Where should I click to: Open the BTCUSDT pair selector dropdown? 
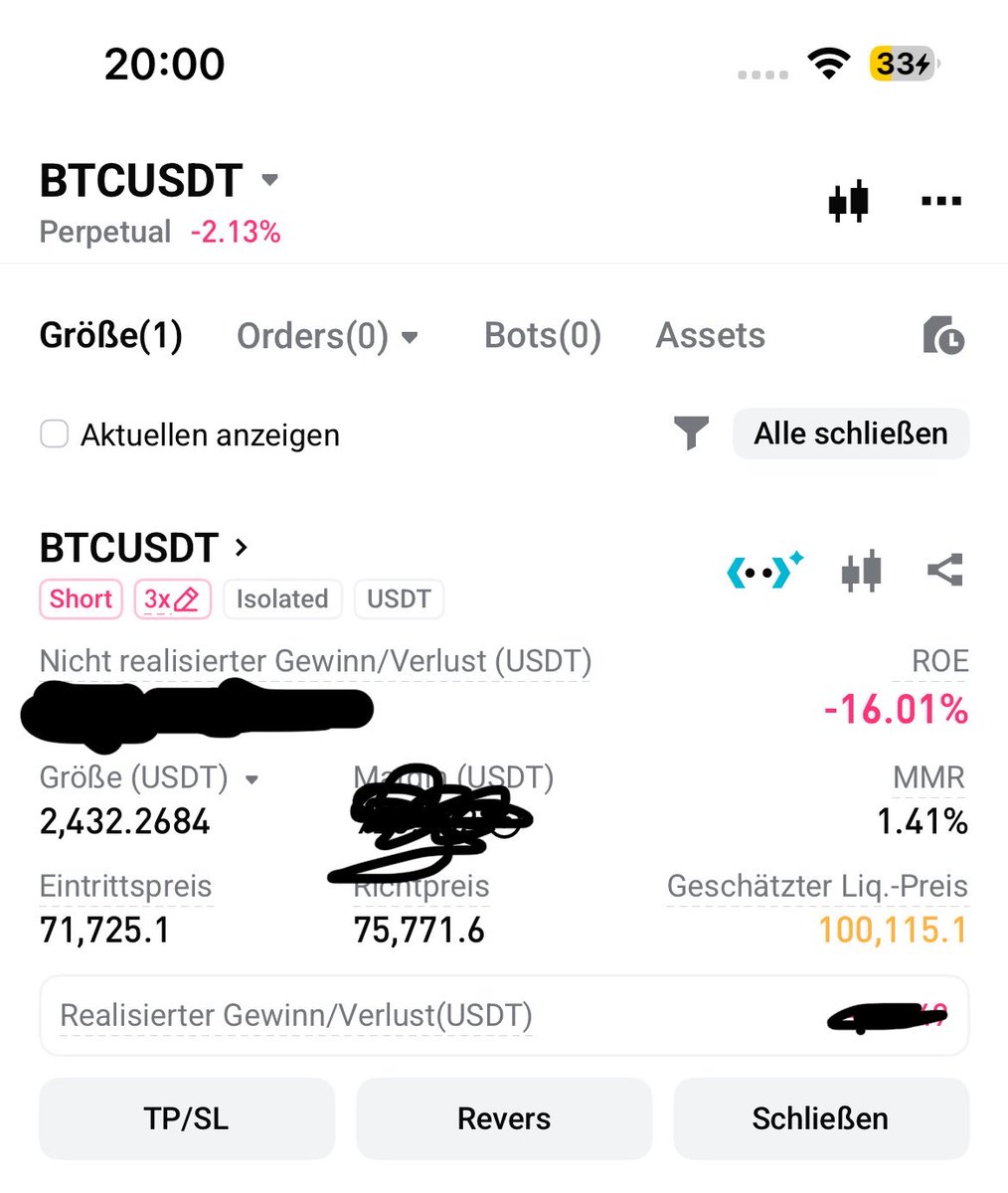pyautogui.click(x=268, y=181)
